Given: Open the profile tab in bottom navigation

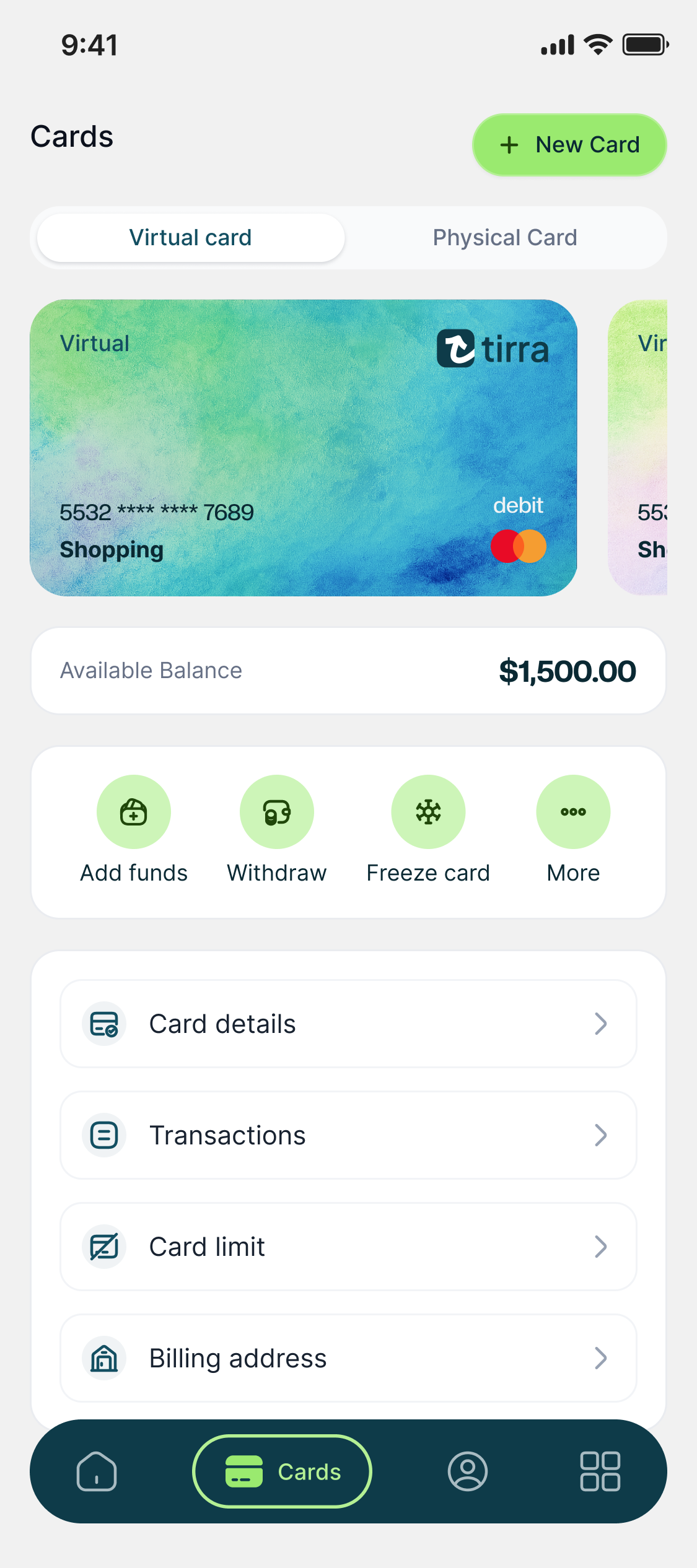Looking at the screenshot, I should tap(468, 1471).
